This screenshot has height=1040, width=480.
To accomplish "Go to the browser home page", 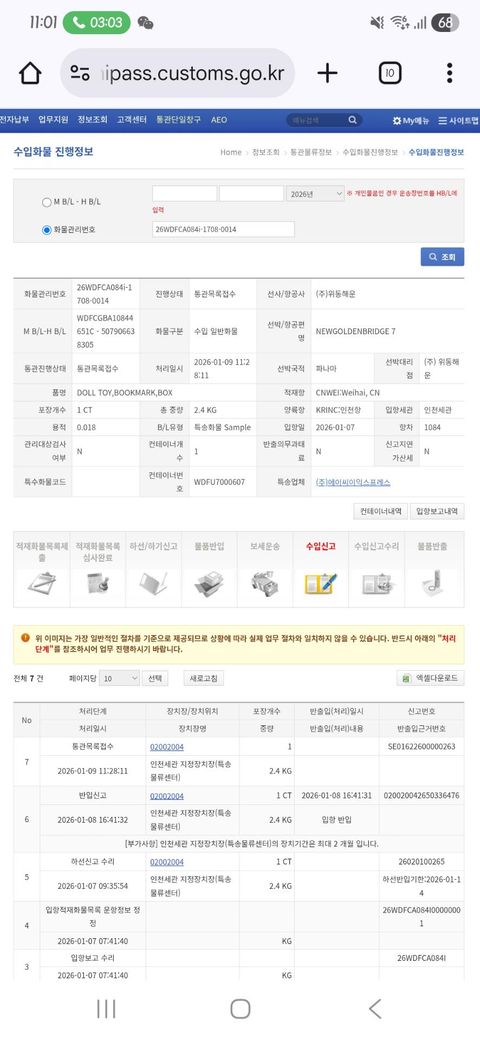I will [x=30, y=74].
